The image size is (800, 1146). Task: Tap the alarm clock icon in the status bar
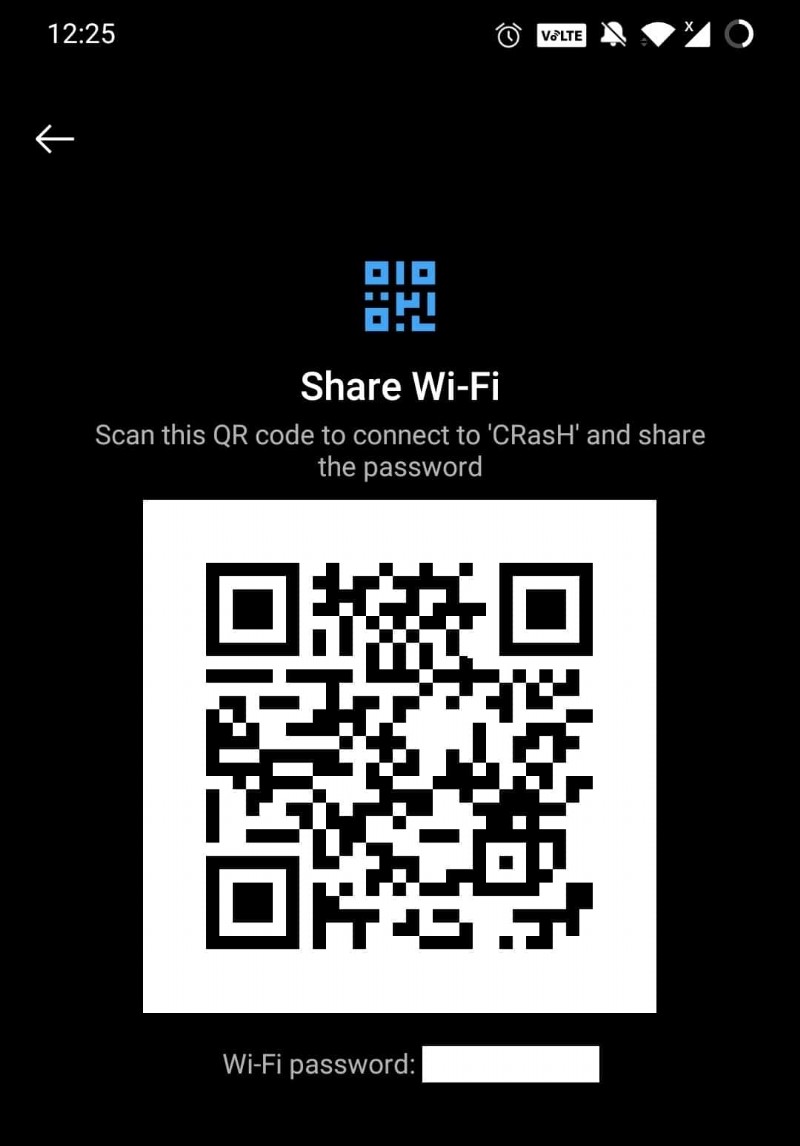509,35
